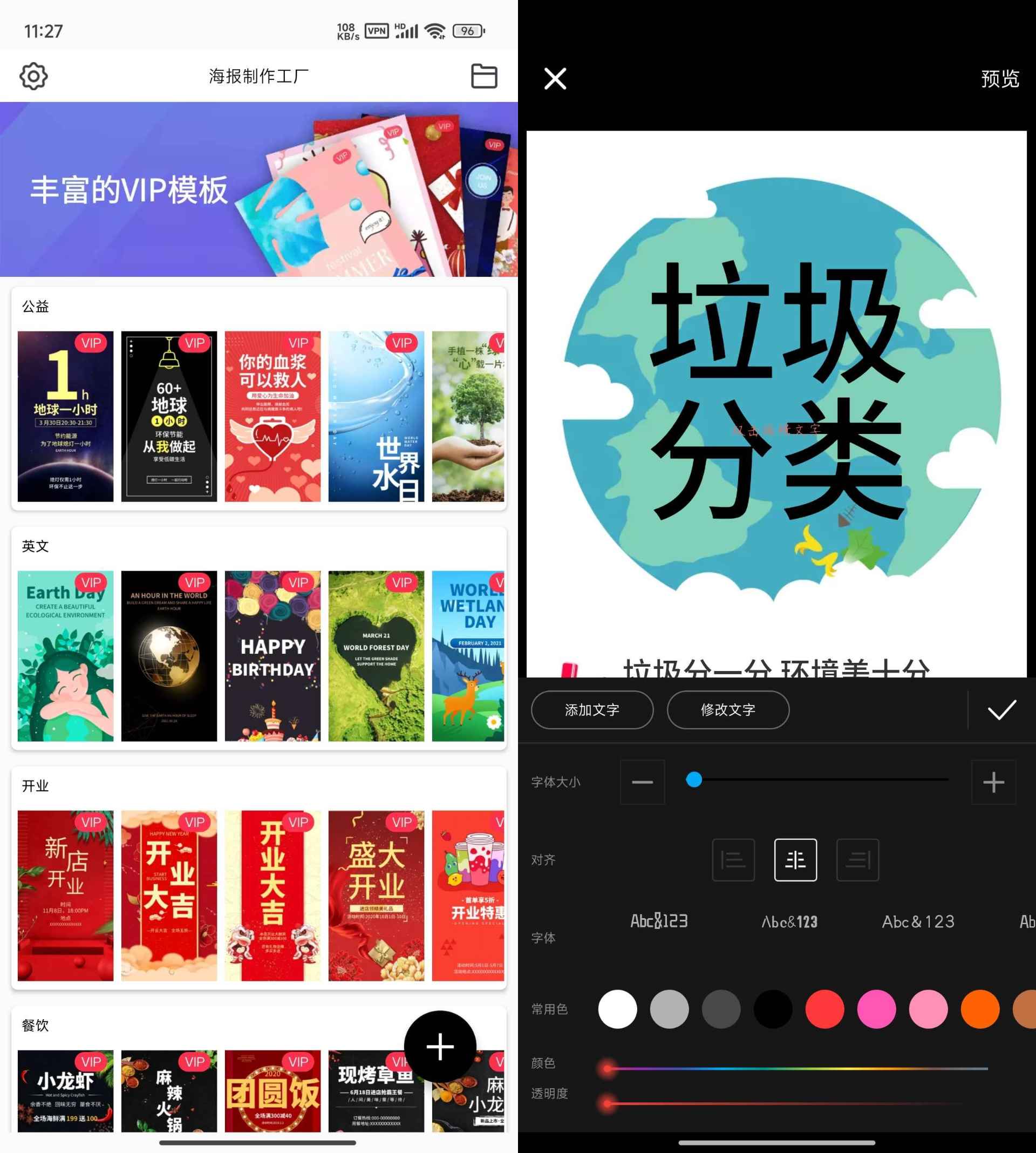Viewport: 1036px width, 1153px height.
Task: Tap 预览 to preview the poster
Action: click(999, 79)
